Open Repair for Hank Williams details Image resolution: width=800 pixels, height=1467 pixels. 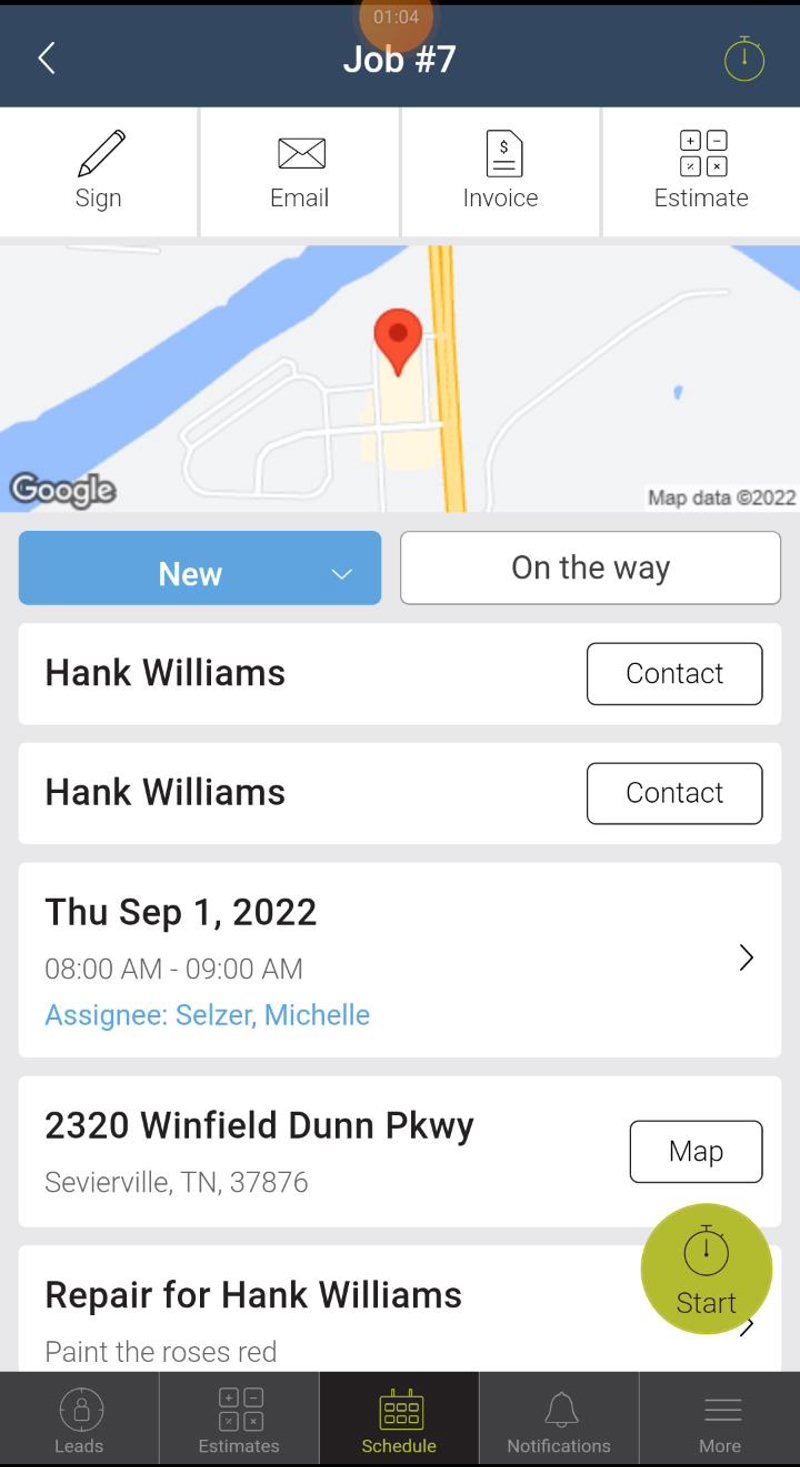(300, 1310)
